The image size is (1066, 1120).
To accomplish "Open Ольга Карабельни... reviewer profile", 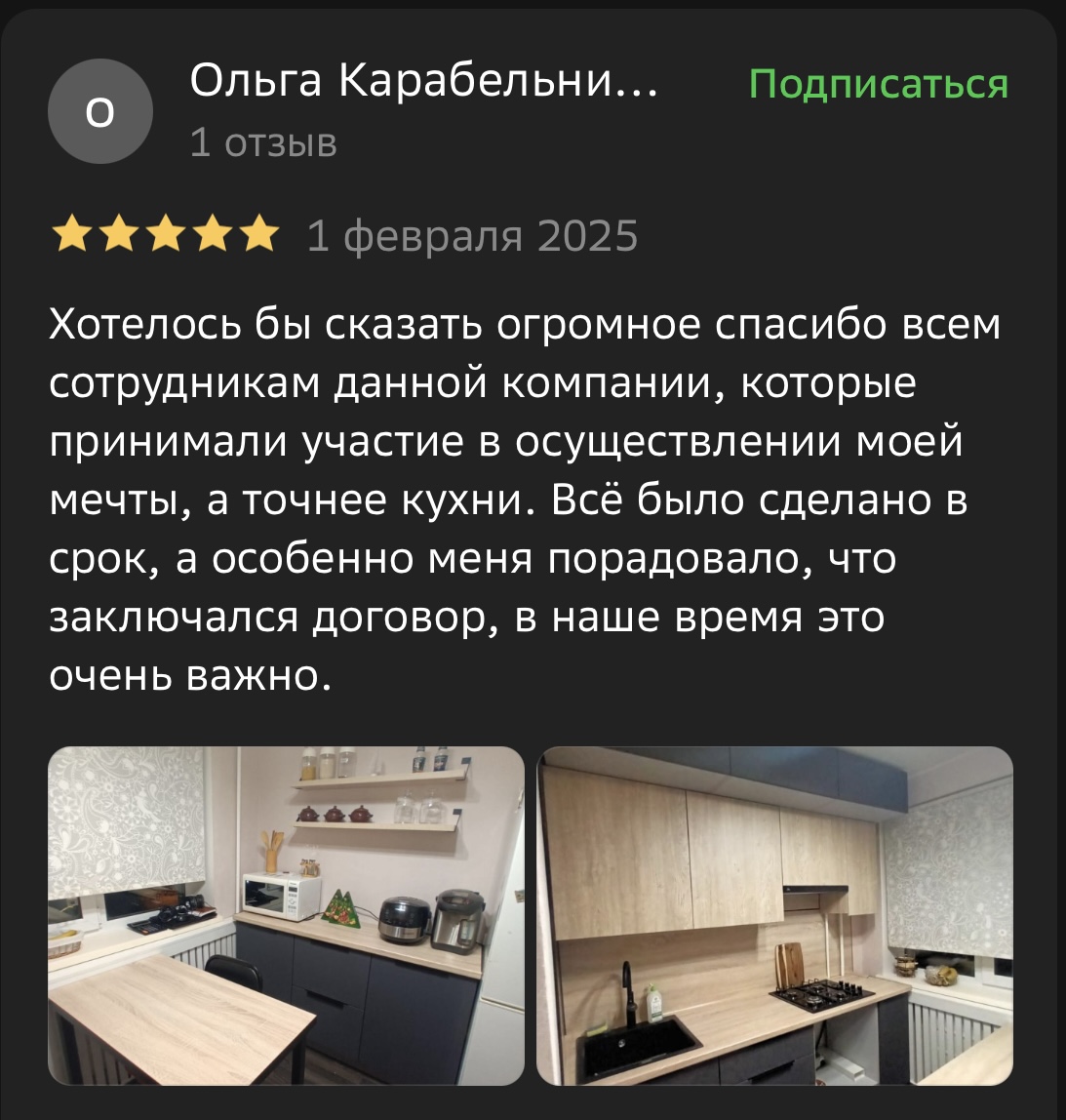I will point(423,82).
